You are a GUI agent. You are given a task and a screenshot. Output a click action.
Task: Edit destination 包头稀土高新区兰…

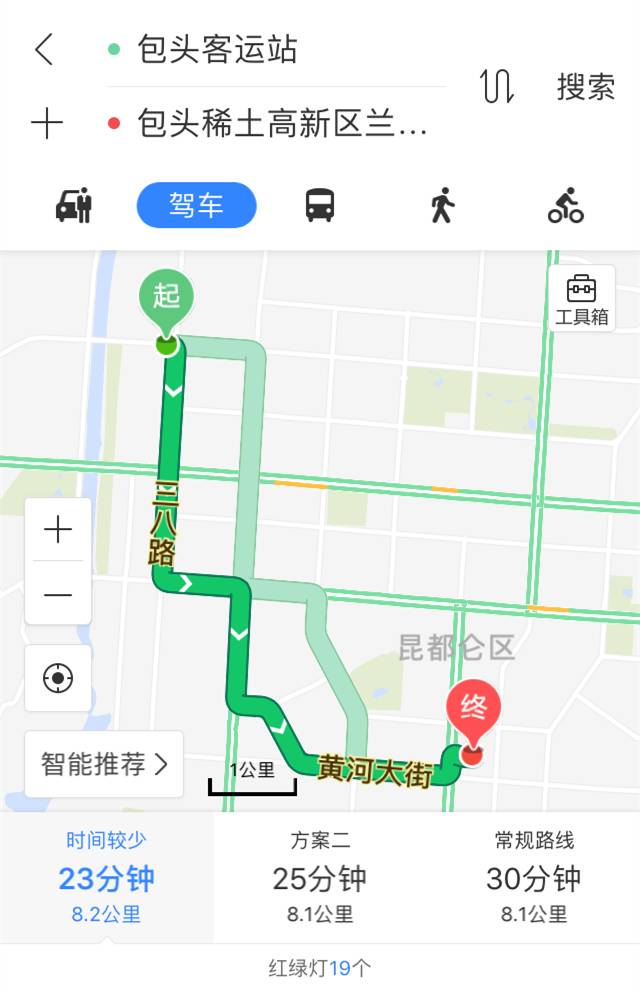[282, 124]
